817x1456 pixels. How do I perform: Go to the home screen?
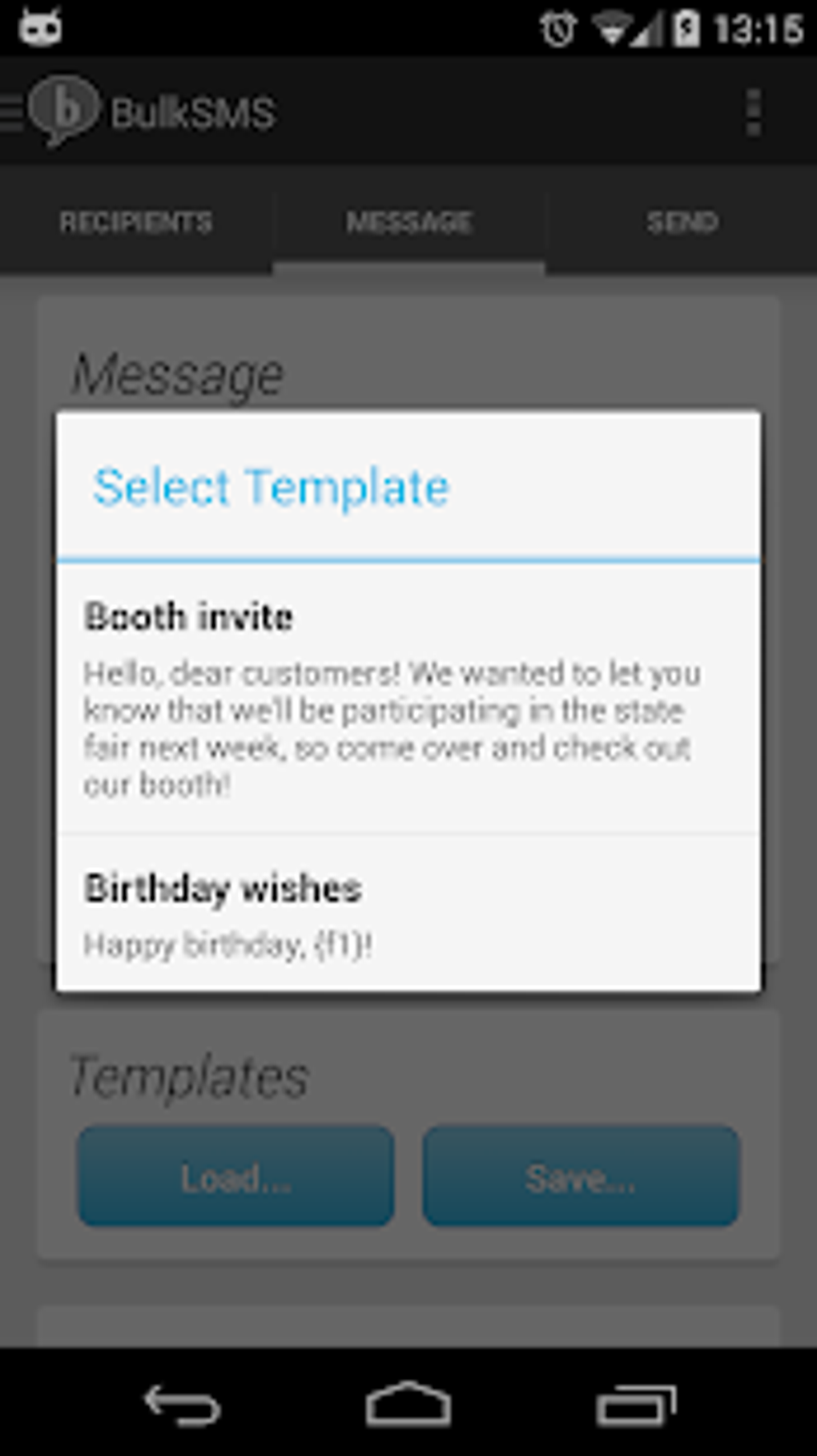408,1405
